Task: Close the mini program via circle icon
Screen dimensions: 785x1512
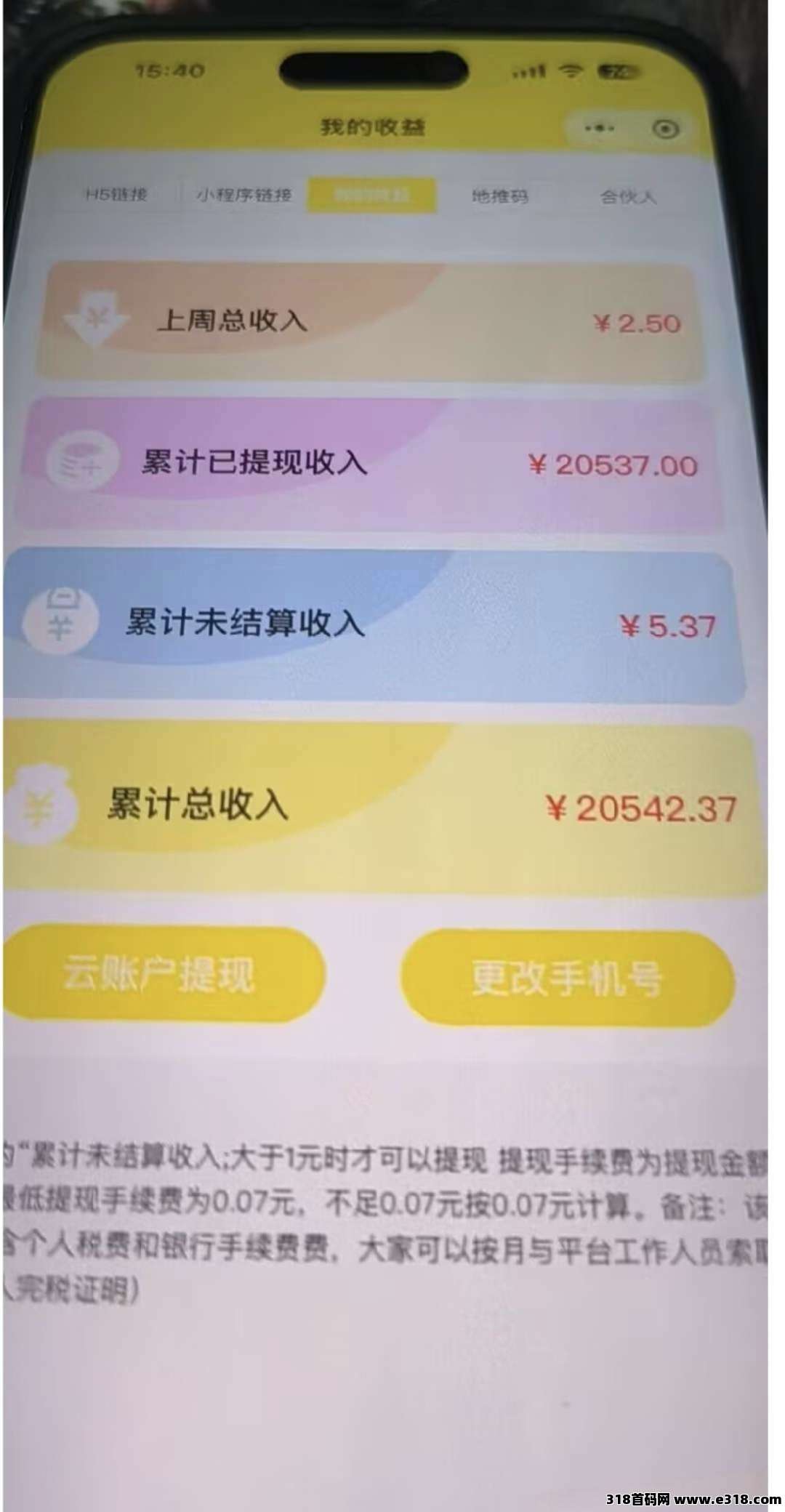Action: [666, 129]
